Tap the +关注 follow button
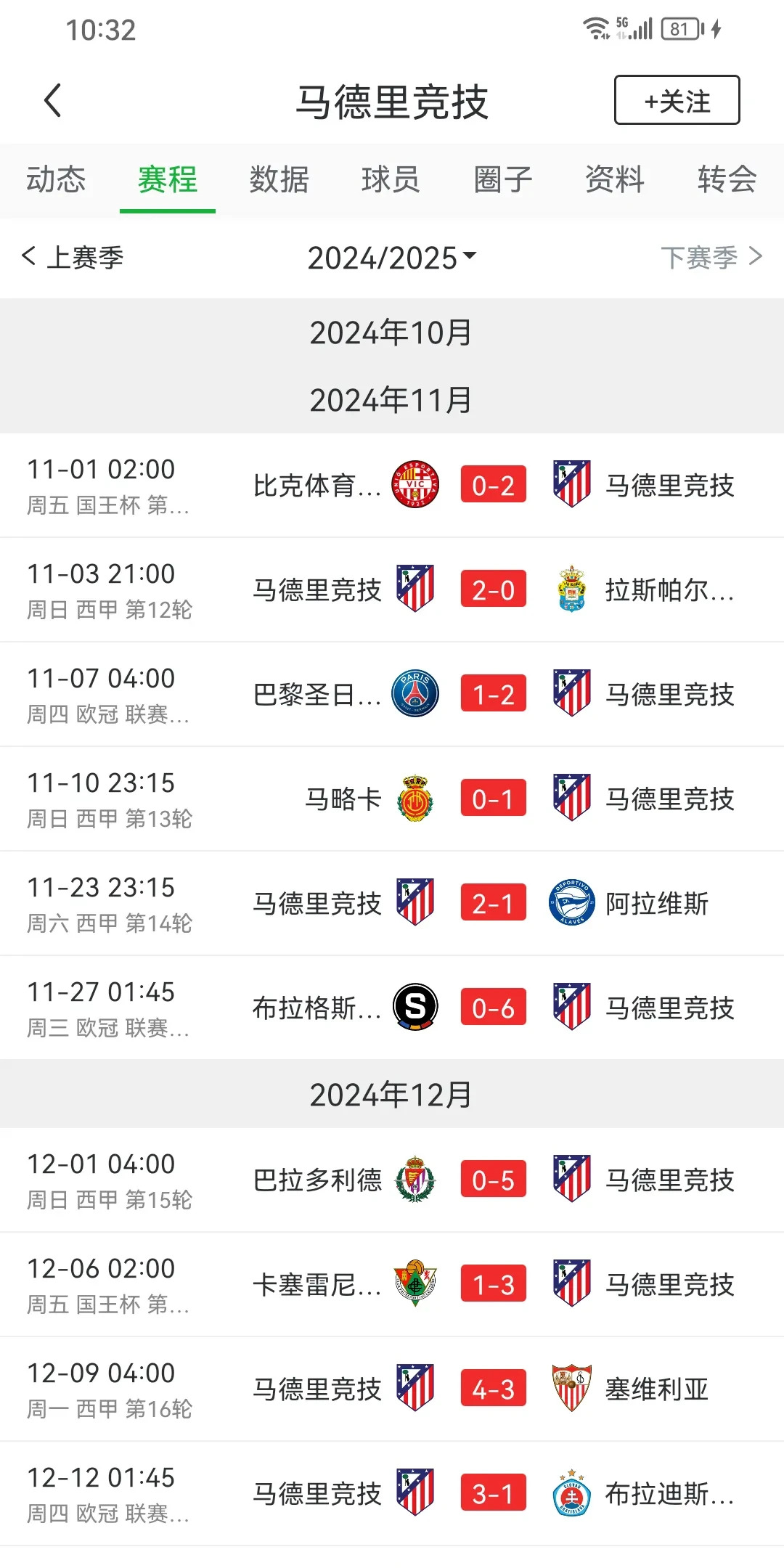The height and width of the screenshot is (1568, 784). pos(676,101)
